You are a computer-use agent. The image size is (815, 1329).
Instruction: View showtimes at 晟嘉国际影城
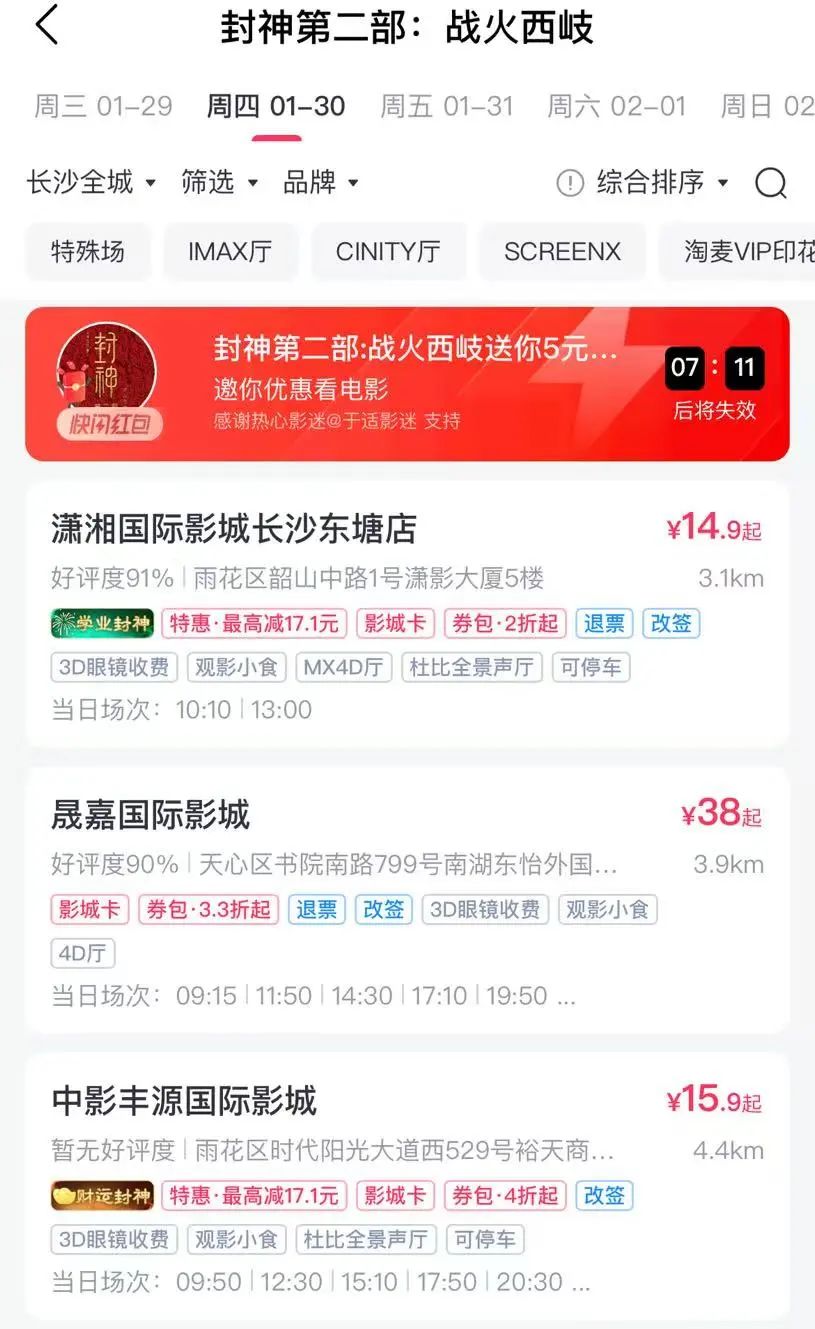coord(150,815)
